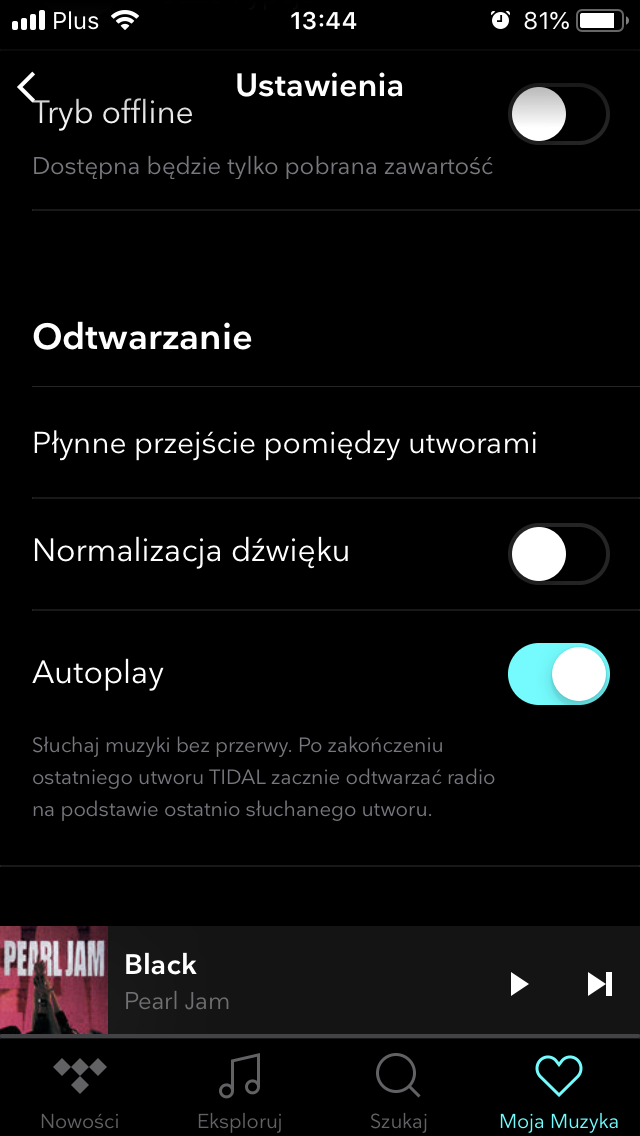This screenshot has width=640, height=1136.
Task: Disable the Autoplay switch
Action: (558, 674)
